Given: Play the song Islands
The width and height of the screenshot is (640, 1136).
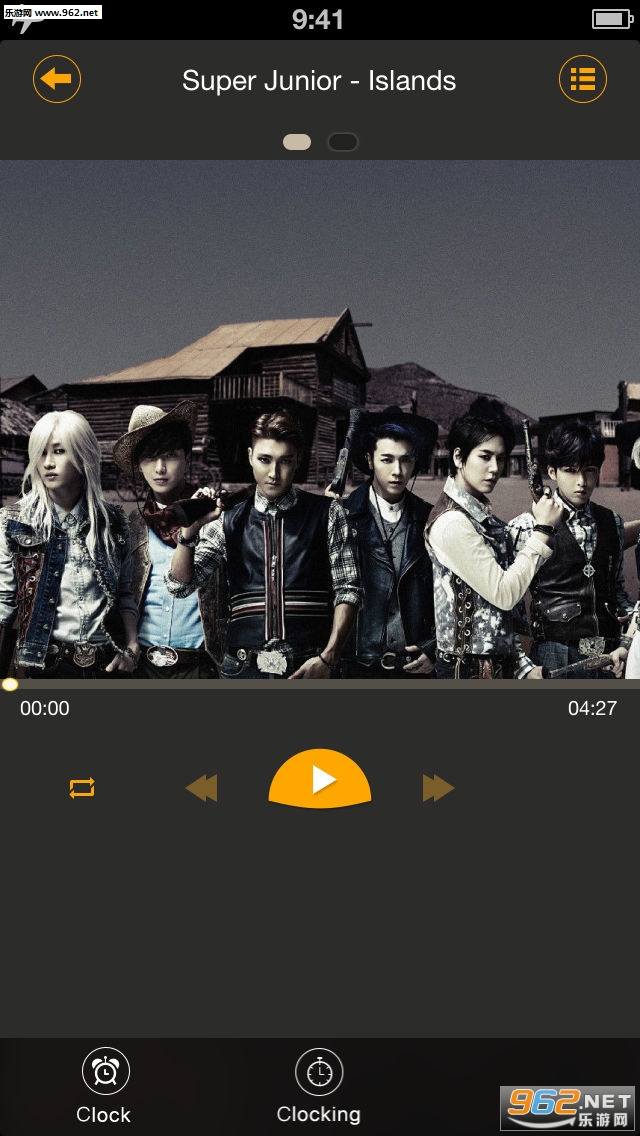Looking at the screenshot, I should [x=320, y=779].
